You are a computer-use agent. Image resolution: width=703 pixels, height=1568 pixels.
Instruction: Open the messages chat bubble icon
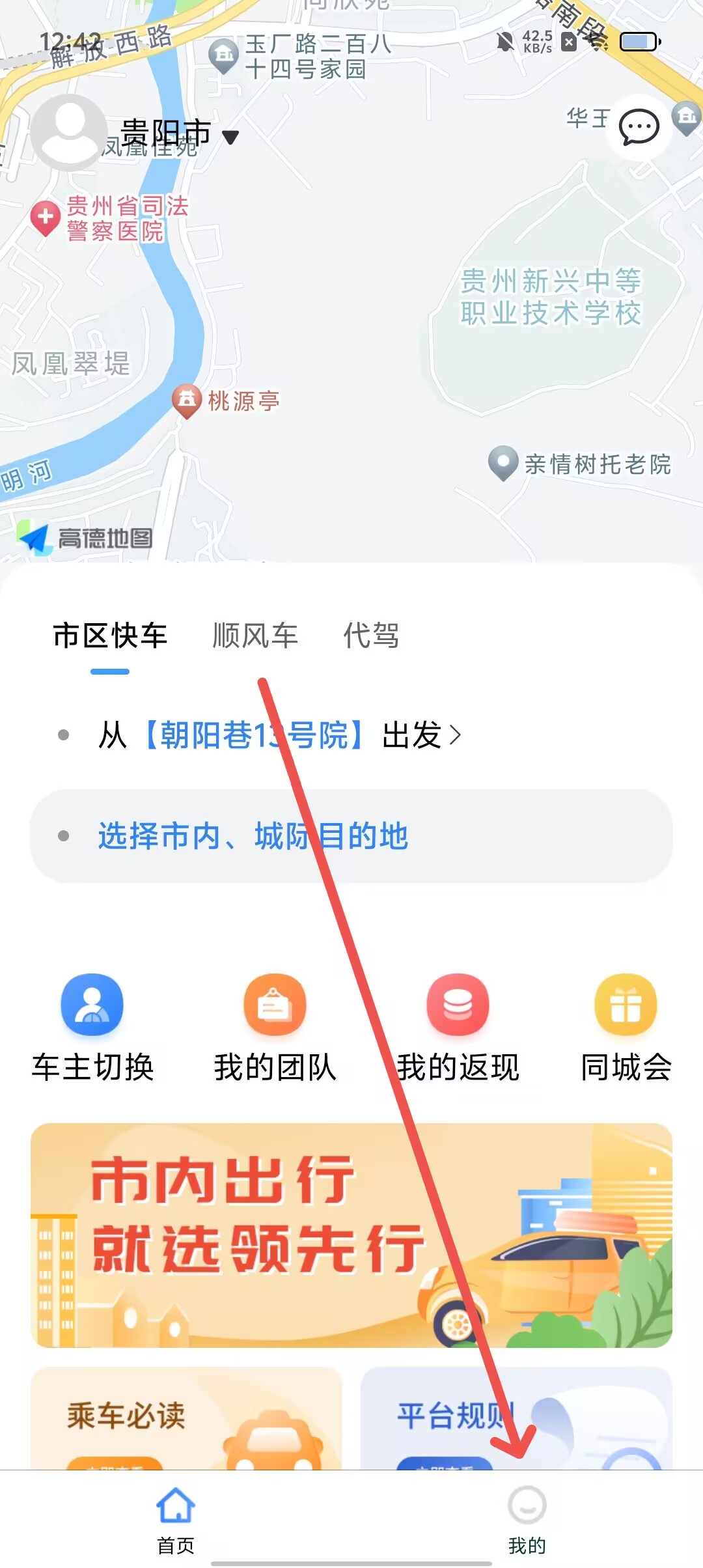639,127
